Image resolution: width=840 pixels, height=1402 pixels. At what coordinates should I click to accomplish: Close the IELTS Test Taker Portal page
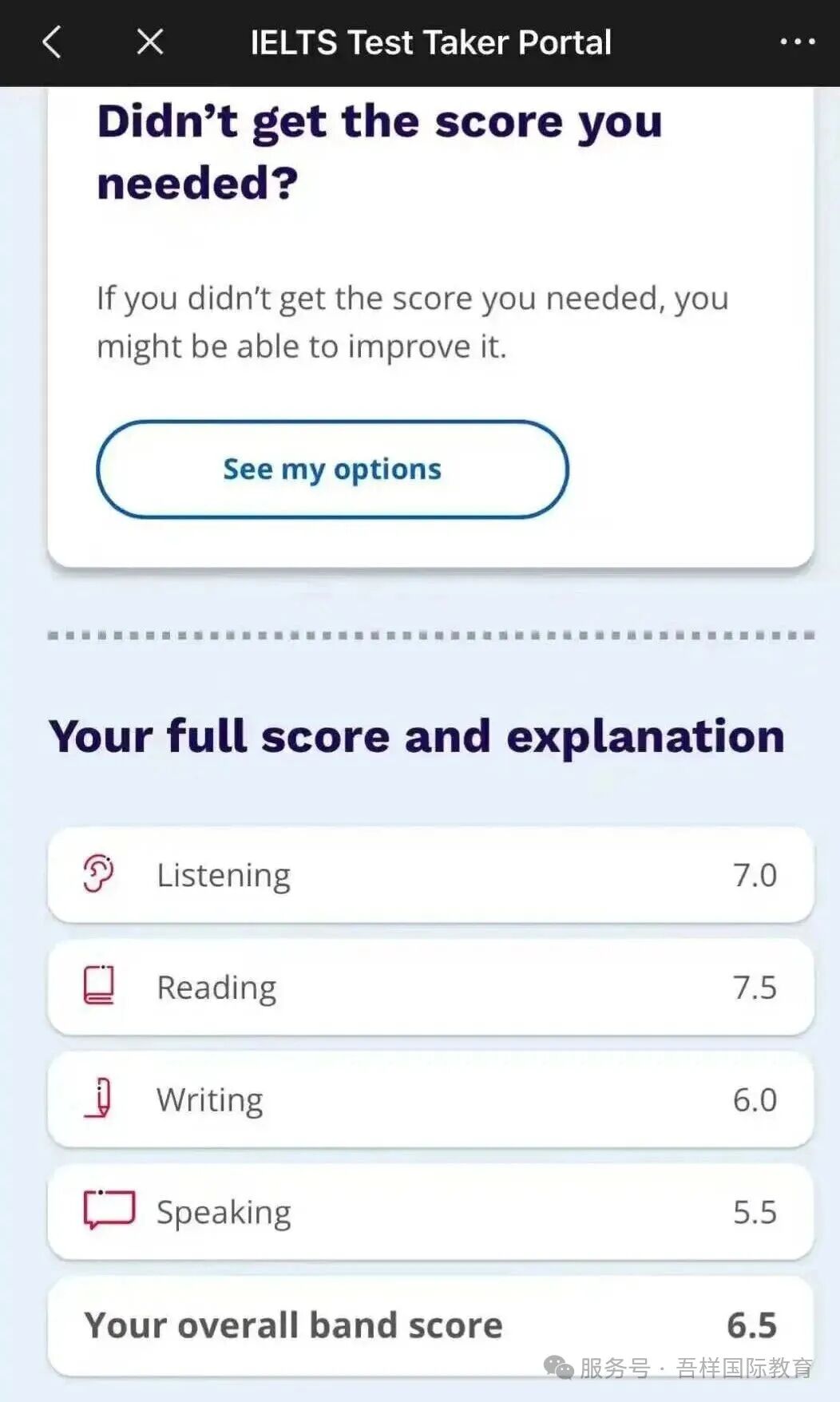point(149,42)
